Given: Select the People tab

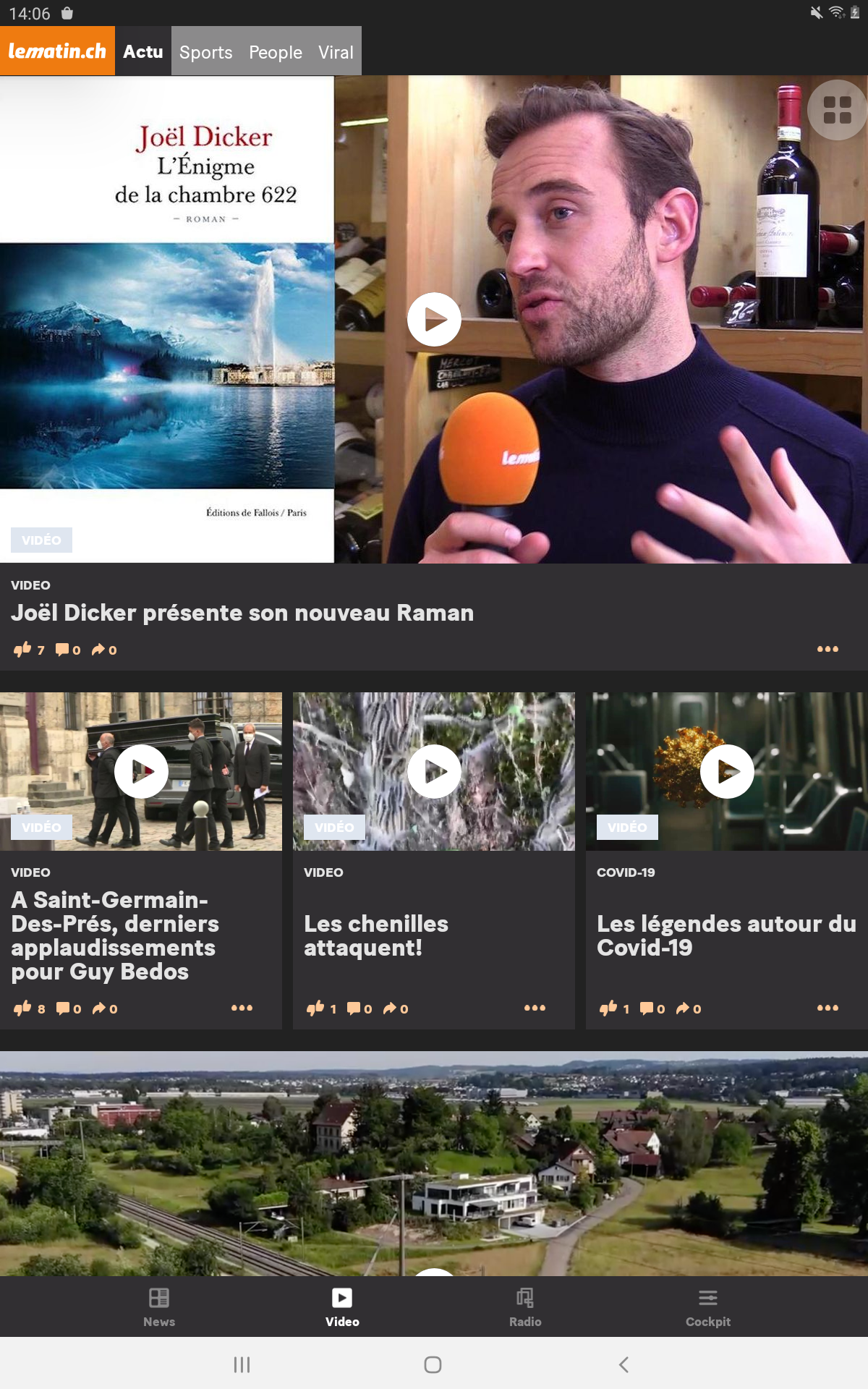Looking at the screenshot, I should pos(275,52).
